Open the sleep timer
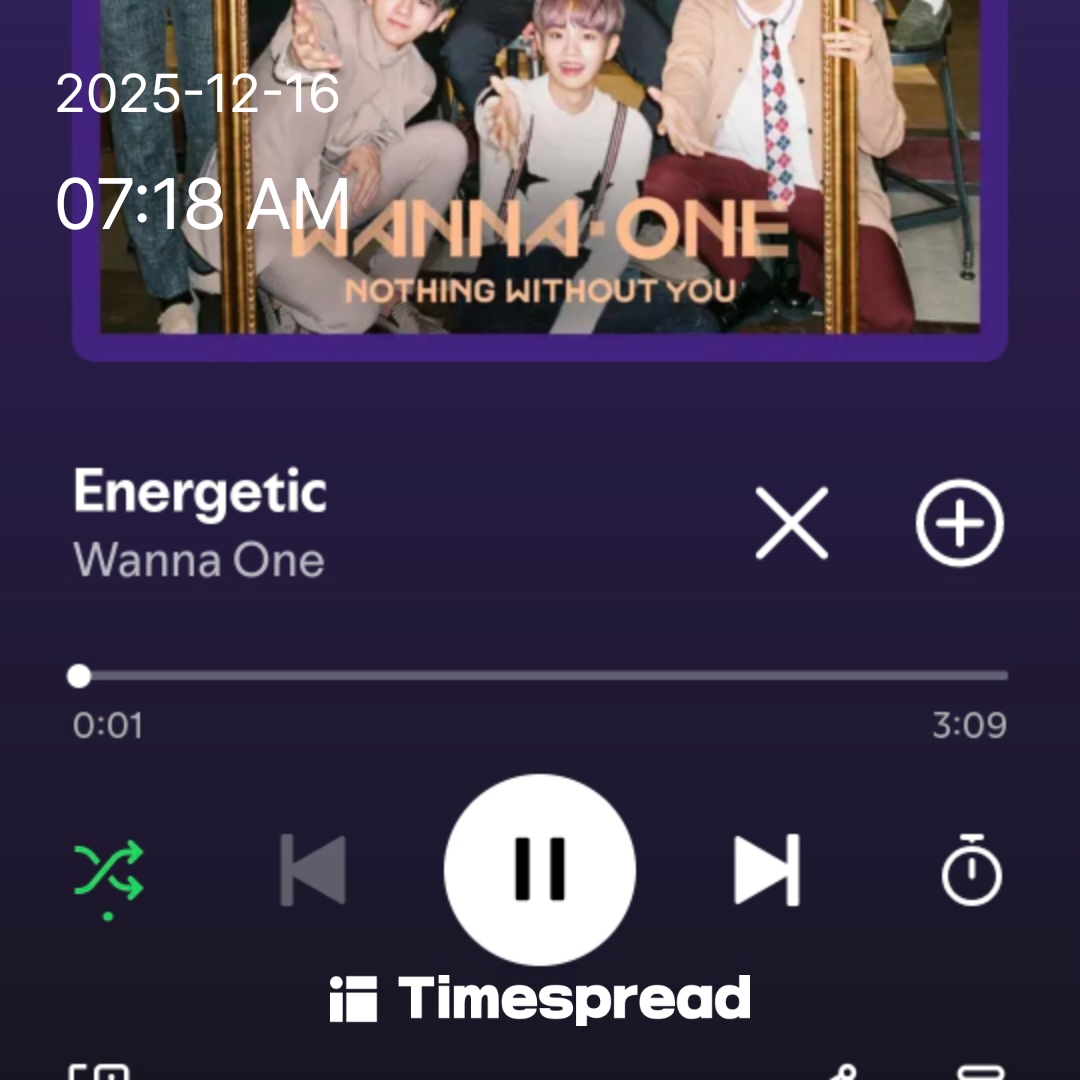The width and height of the screenshot is (1080, 1080). pyautogui.click(x=971, y=870)
